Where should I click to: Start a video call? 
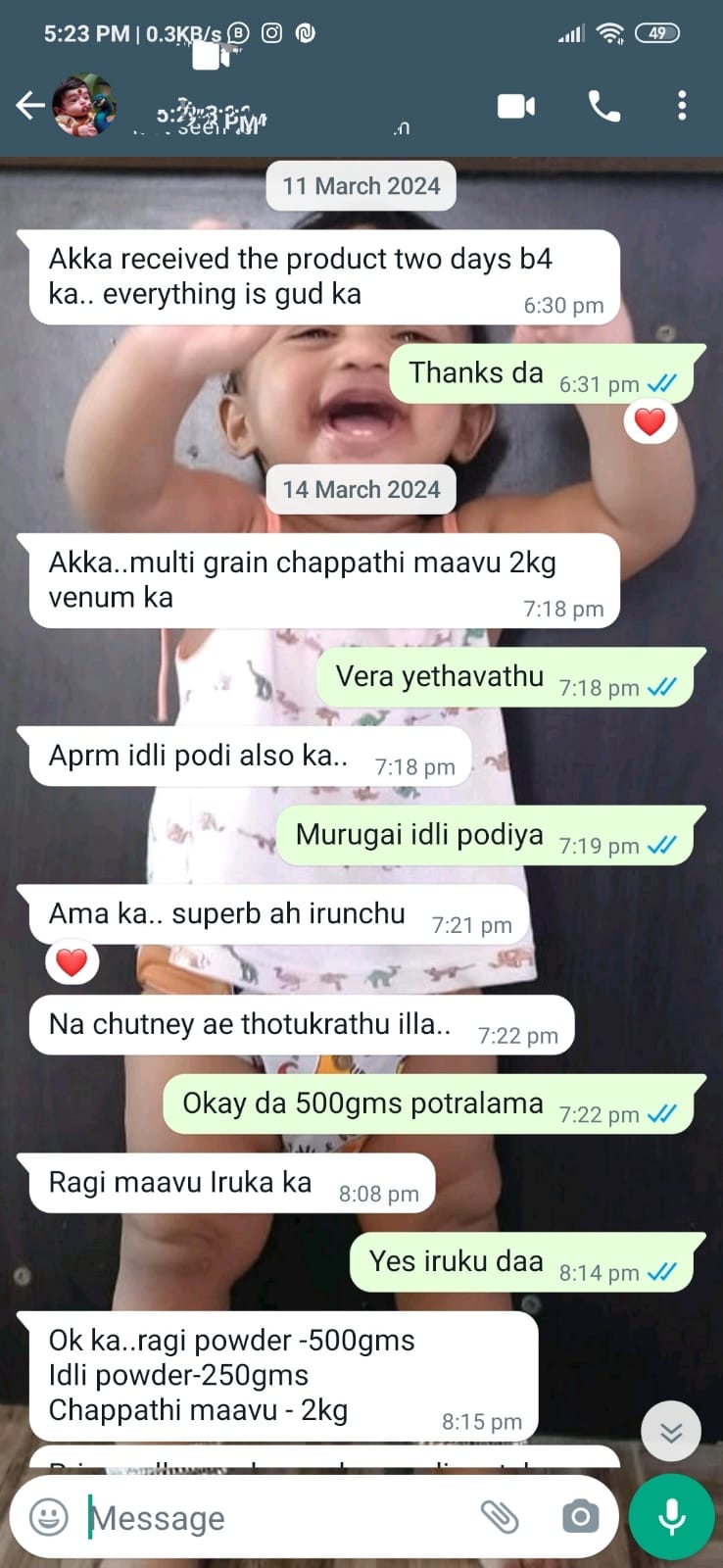point(516,106)
